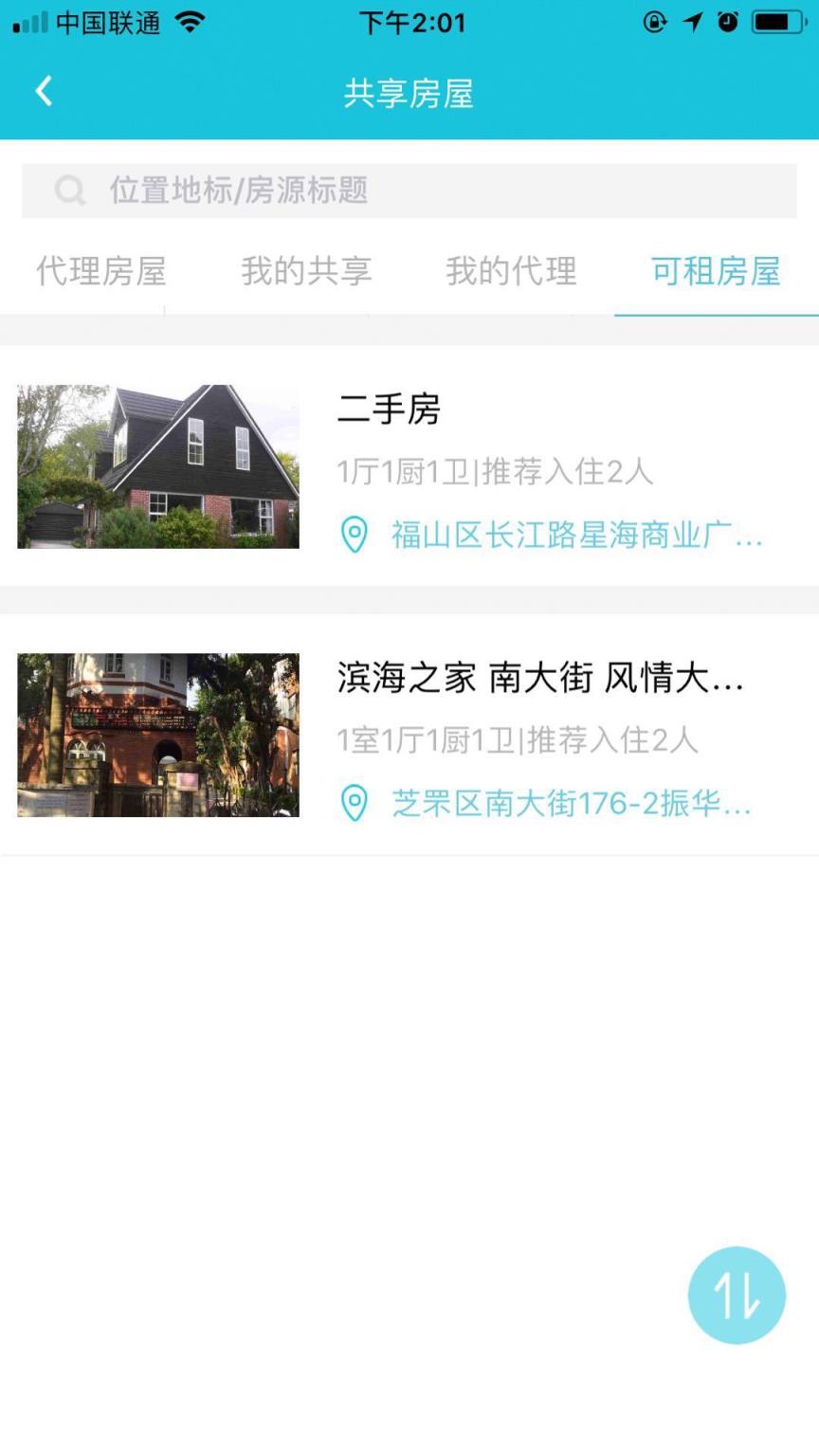Tap the location arrow icon in status bar
Image resolution: width=819 pixels, height=1456 pixels.
tap(690, 21)
